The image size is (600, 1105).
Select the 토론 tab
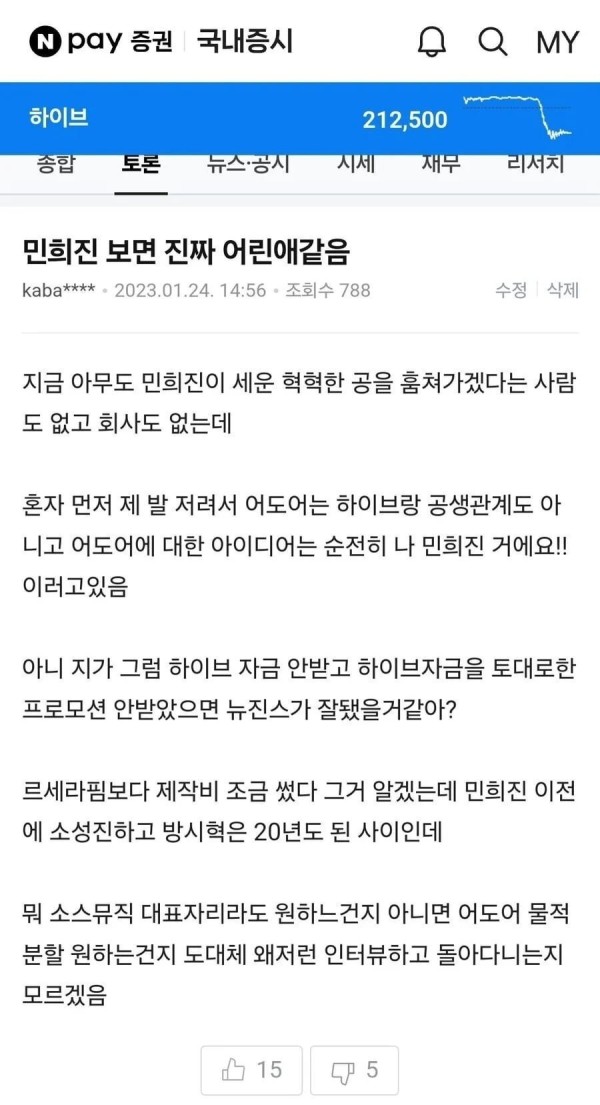pos(140,166)
